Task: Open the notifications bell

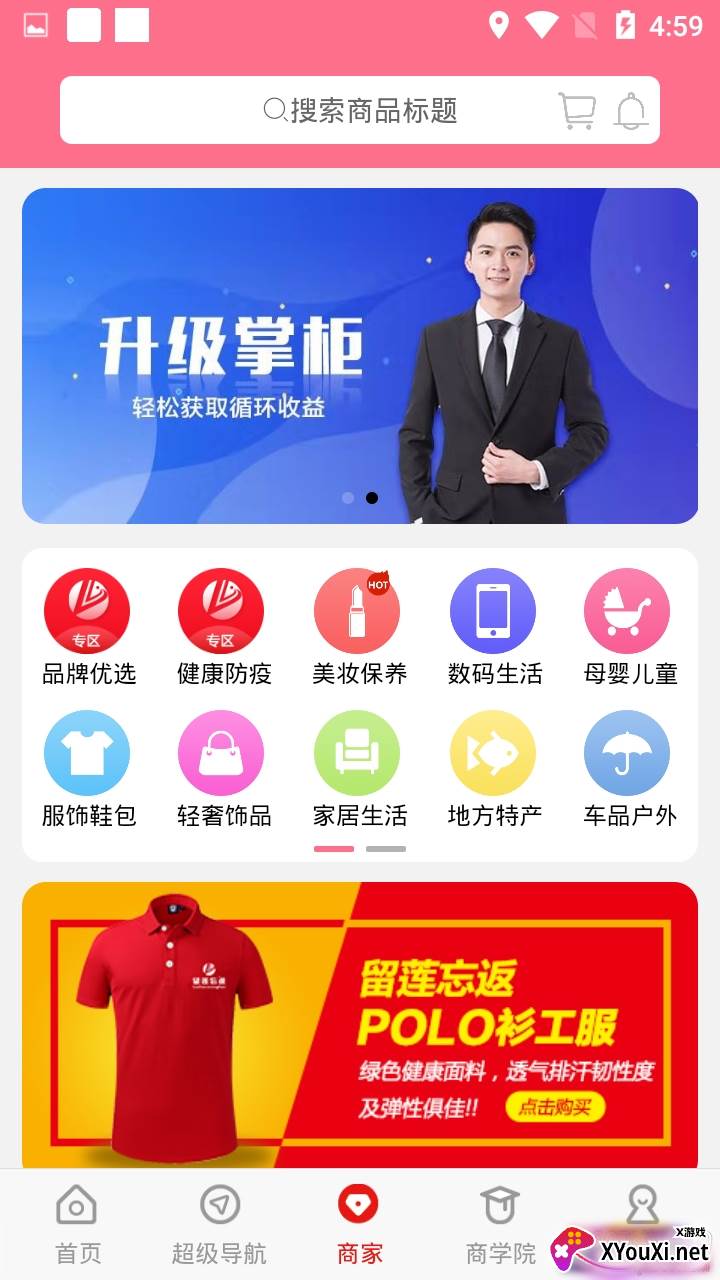Action: point(631,111)
